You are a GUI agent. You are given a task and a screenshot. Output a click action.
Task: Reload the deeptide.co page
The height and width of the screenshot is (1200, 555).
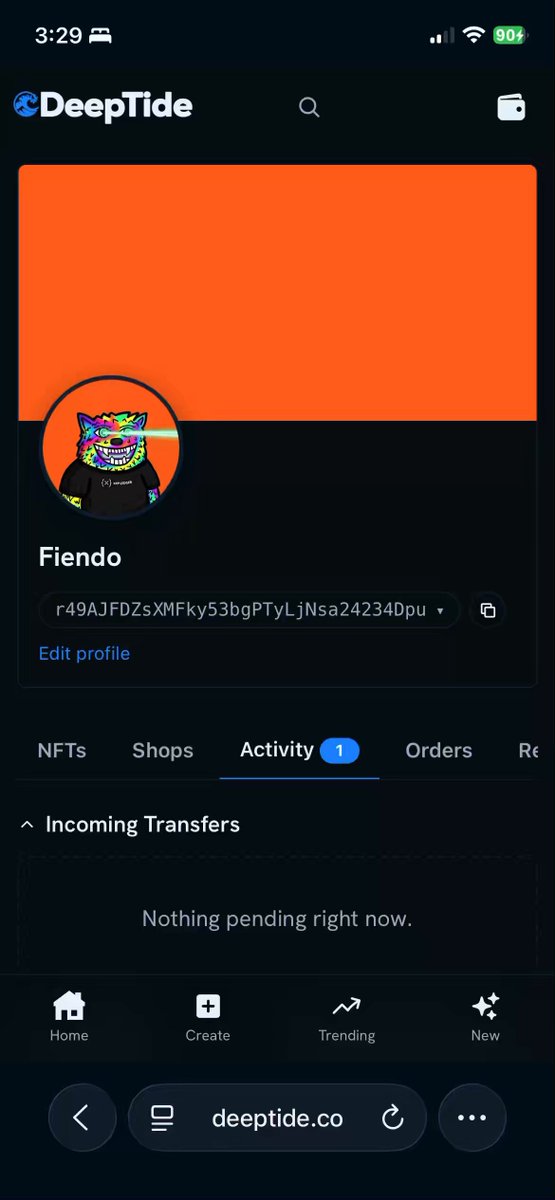(x=393, y=1118)
